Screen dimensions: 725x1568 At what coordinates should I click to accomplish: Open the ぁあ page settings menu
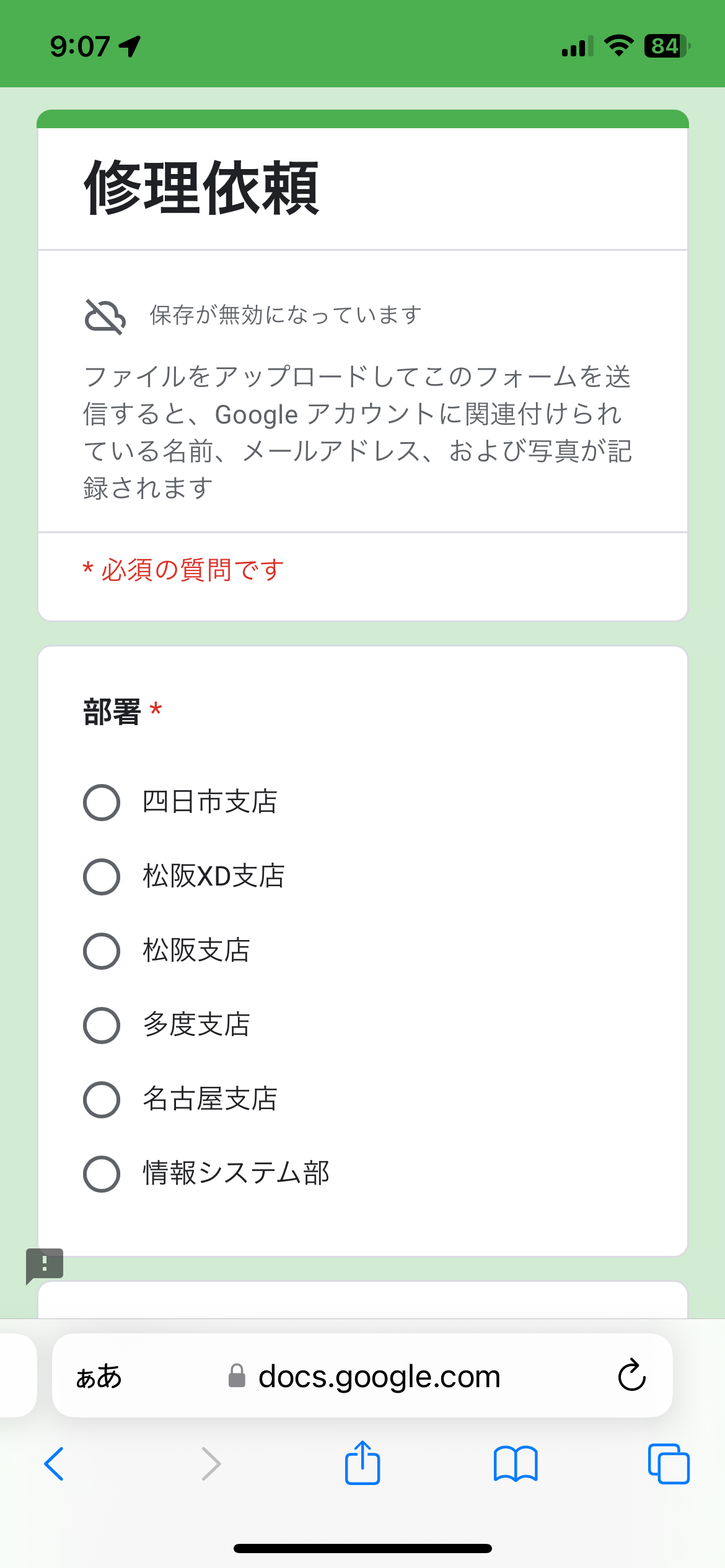point(99,1377)
